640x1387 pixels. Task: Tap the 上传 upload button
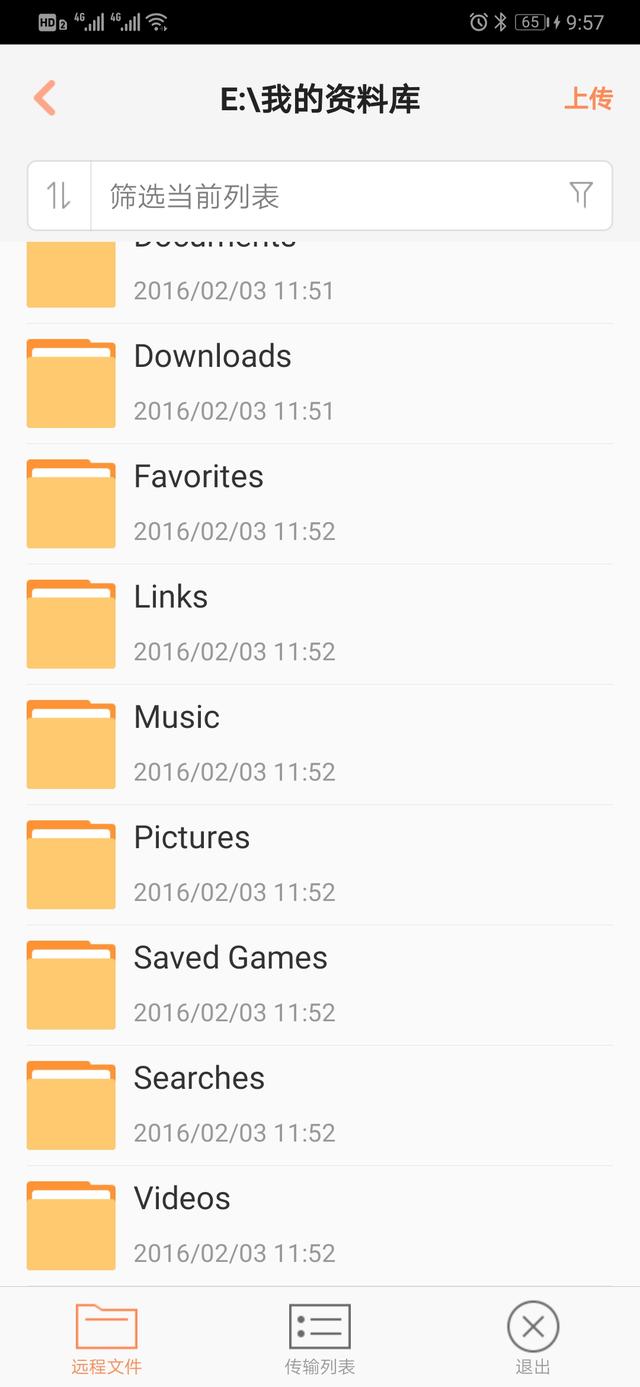point(588,99)
